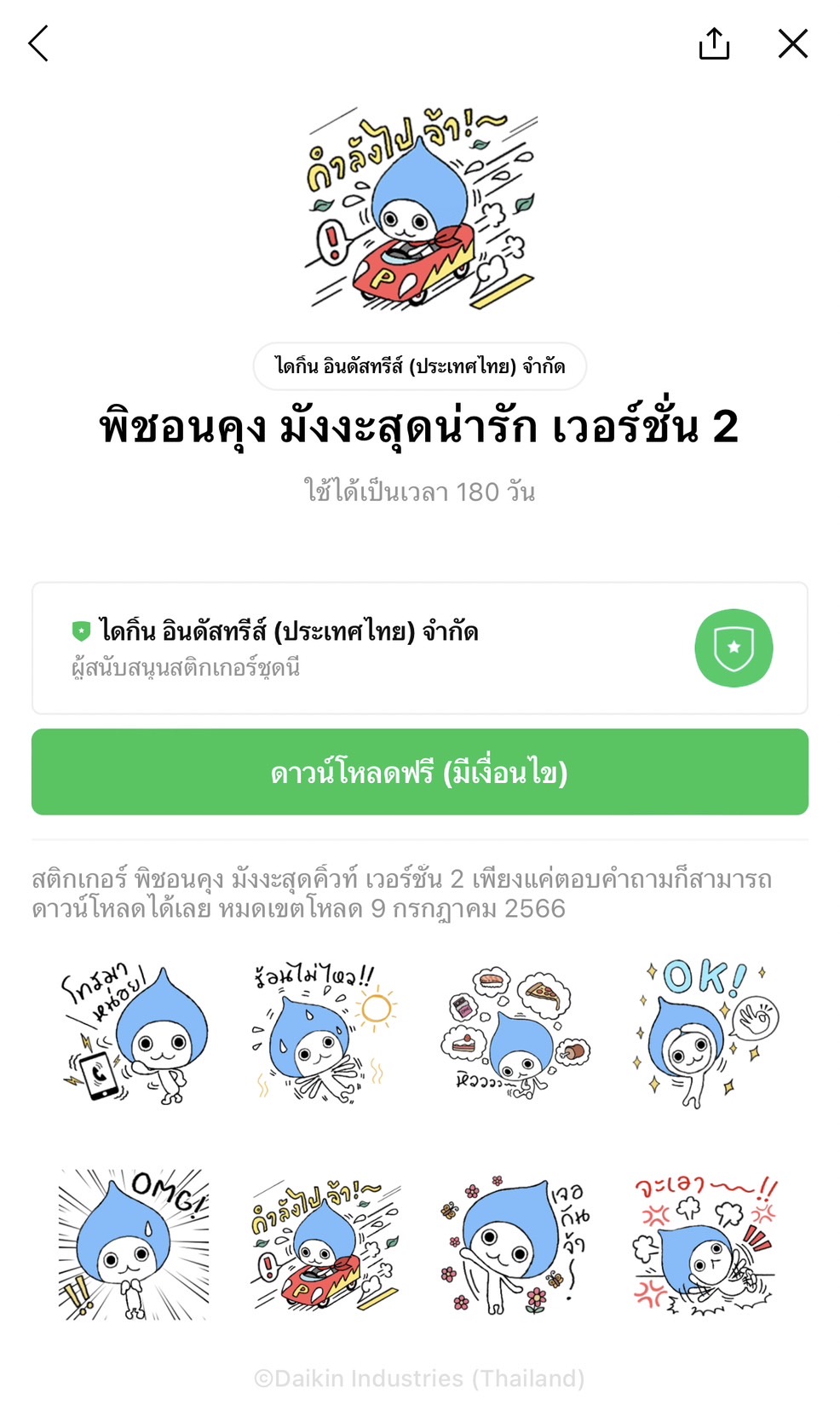
Task: Click the sticker pack title พิชอนคุง มังงะสุดน่ารัก
Action: tap(420, 426)
